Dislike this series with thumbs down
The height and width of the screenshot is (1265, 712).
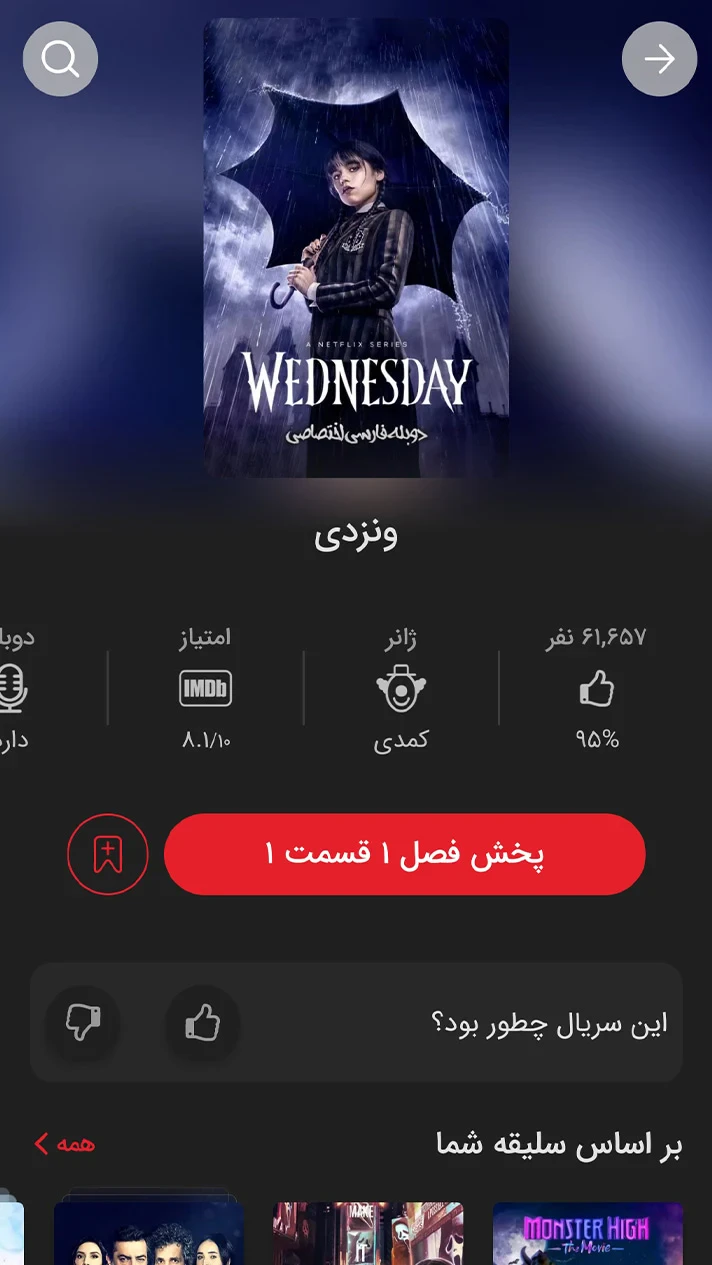point(83,1022)
